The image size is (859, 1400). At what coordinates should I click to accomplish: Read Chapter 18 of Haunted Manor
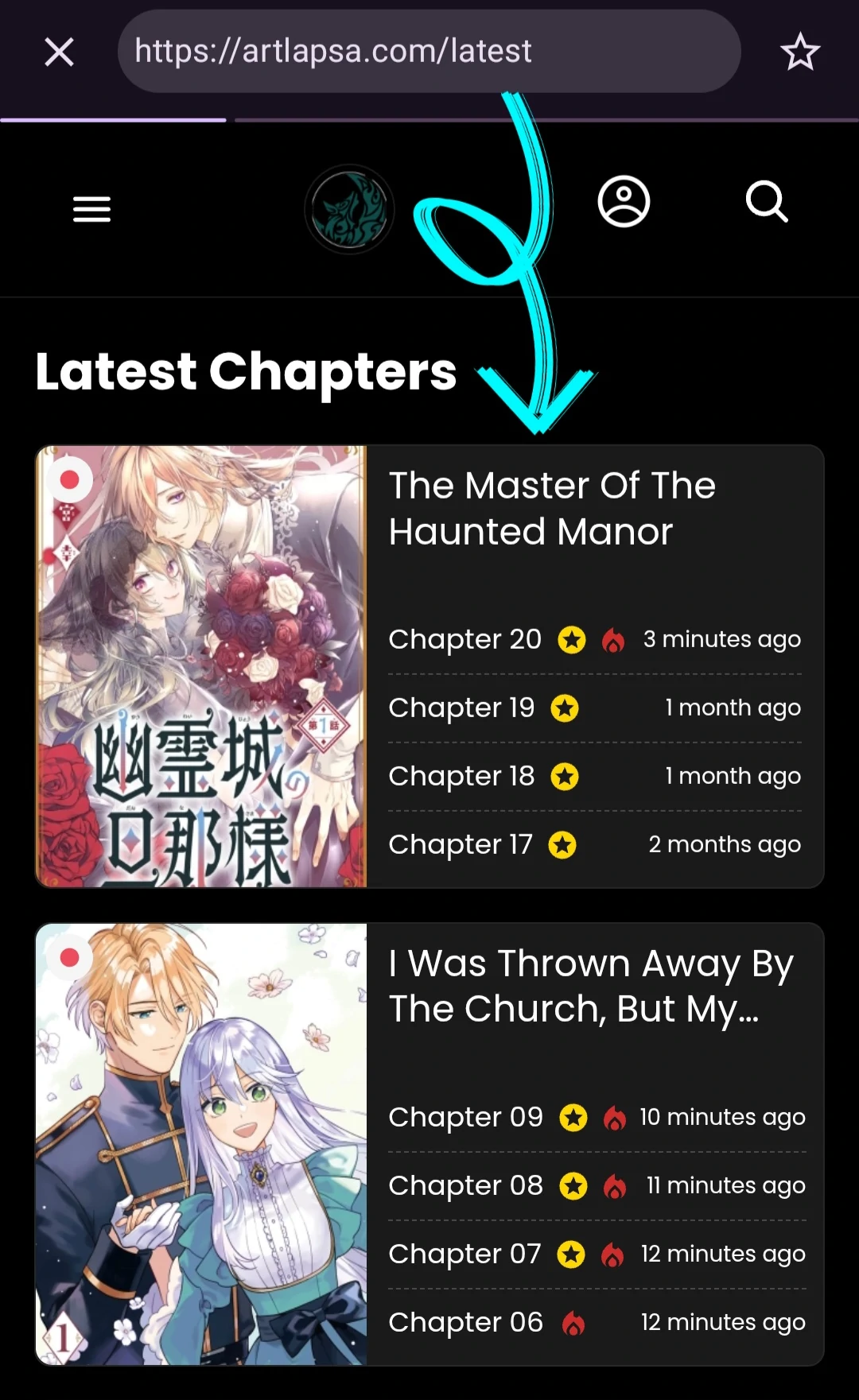[462, 776]
